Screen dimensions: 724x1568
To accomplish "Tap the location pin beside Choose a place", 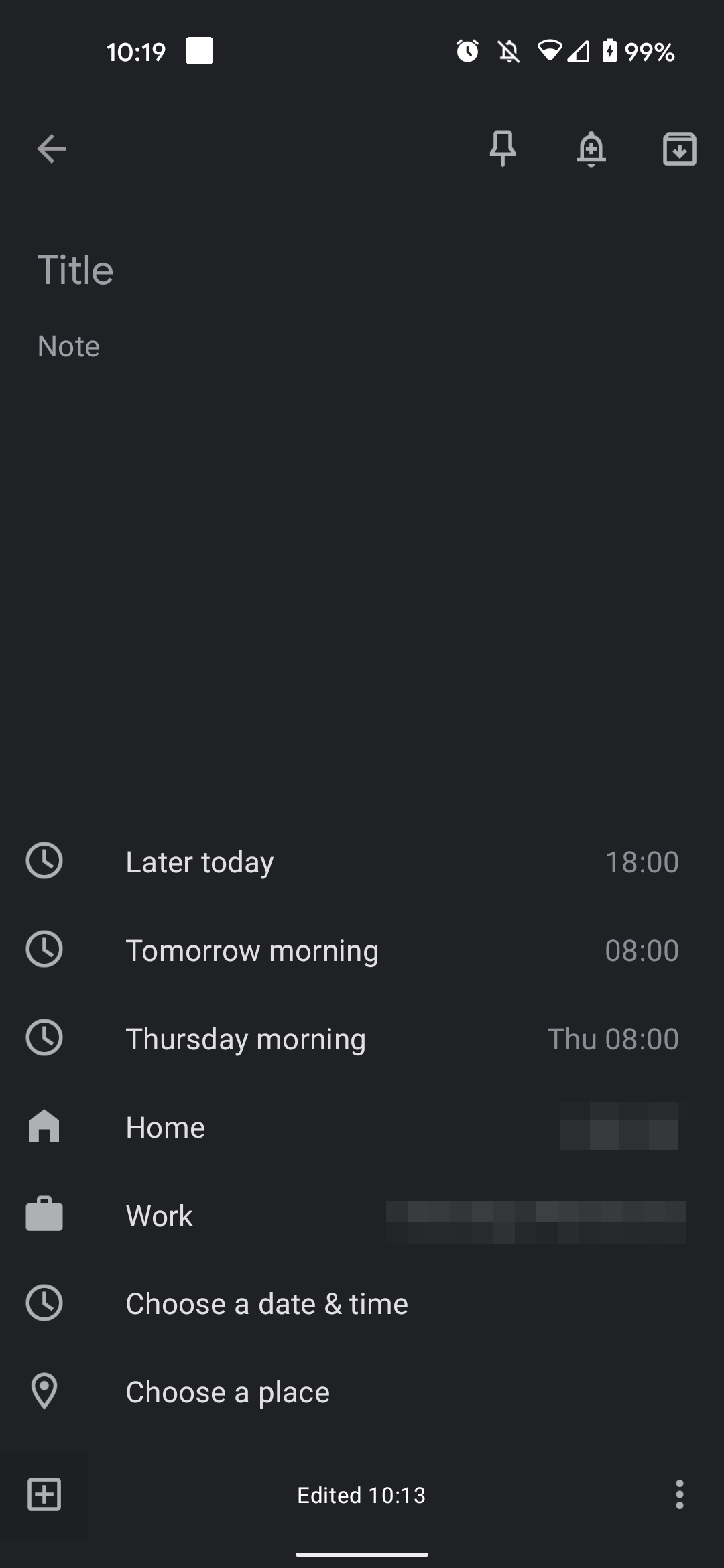I will [44, 1392].
